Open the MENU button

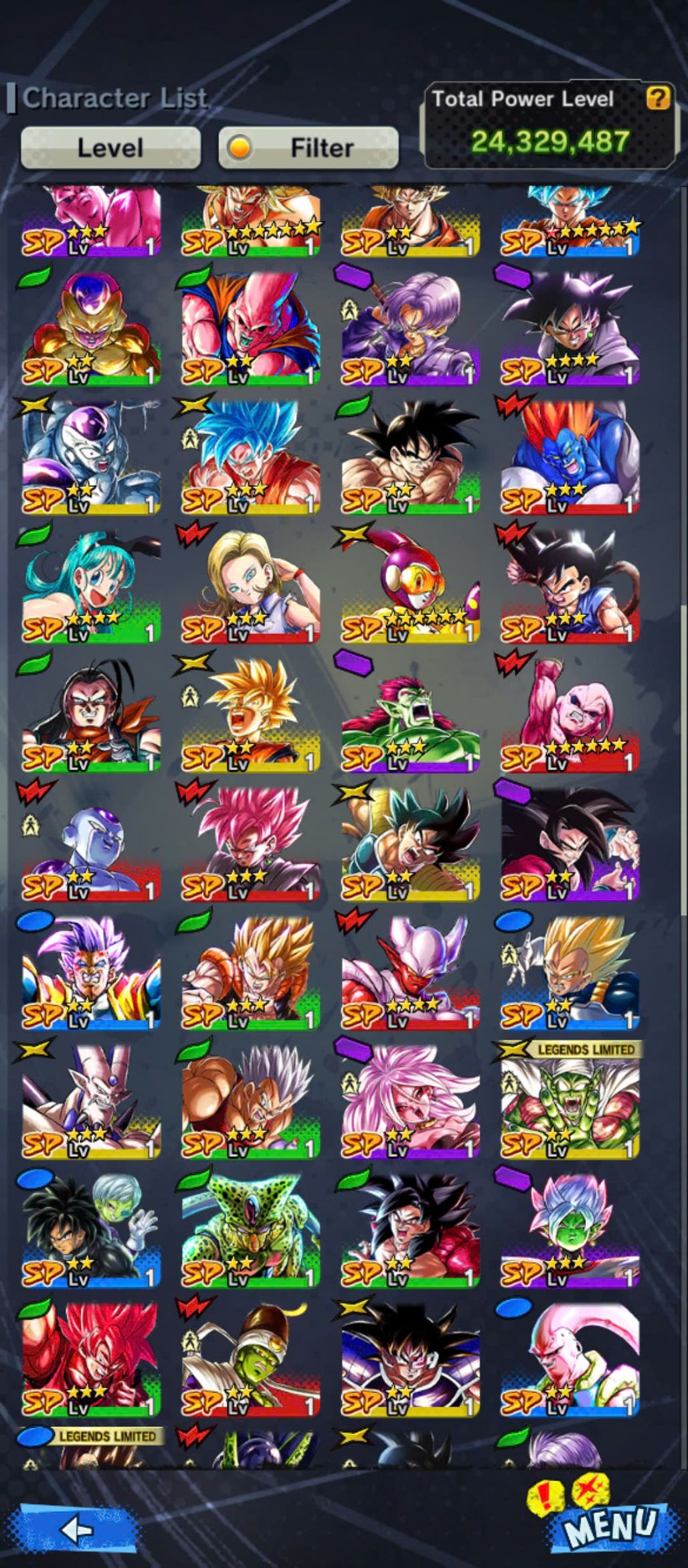point(608,1525)
